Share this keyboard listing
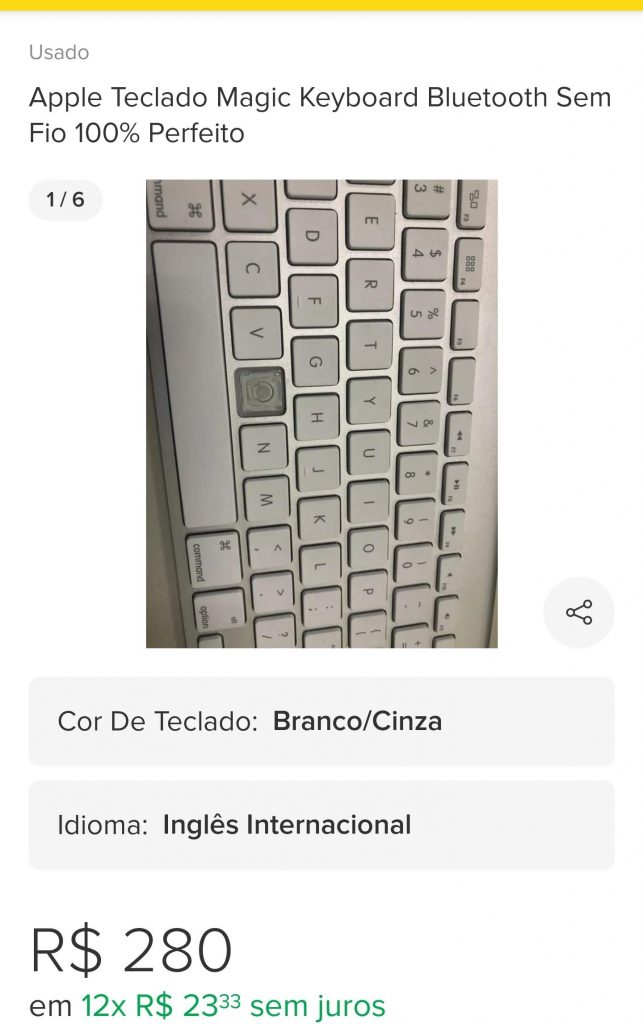This screenshot has height=1024, width=643. (579, 612)
